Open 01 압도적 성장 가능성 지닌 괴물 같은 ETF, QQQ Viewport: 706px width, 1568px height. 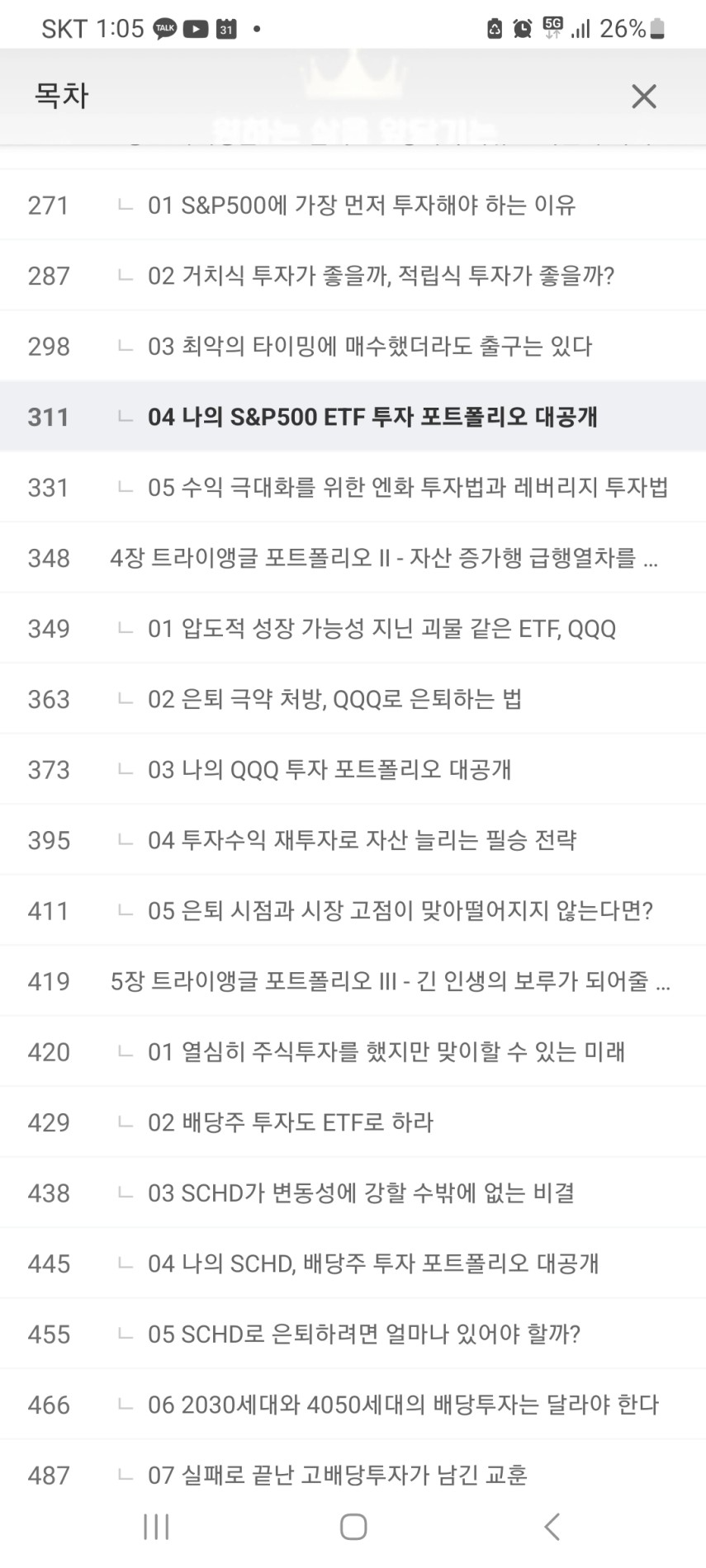pos(353,629)
